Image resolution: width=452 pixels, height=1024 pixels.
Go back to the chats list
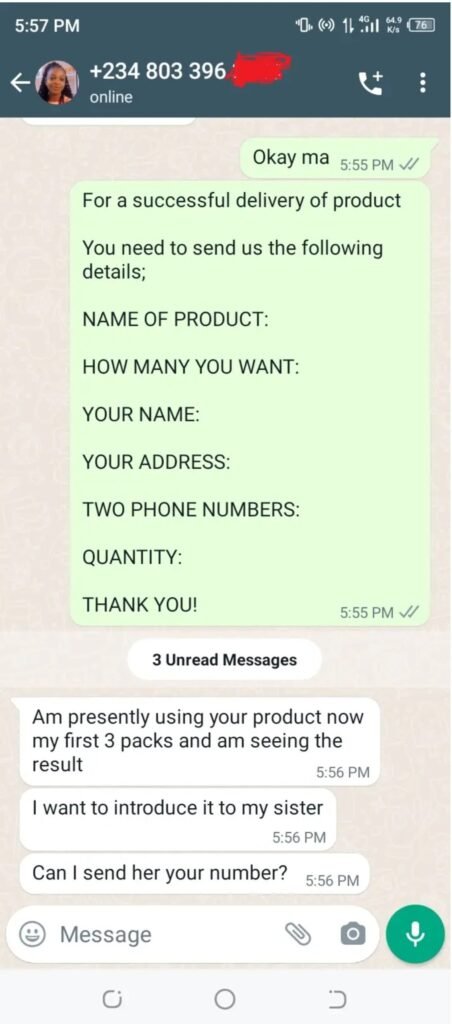[21, 83]
